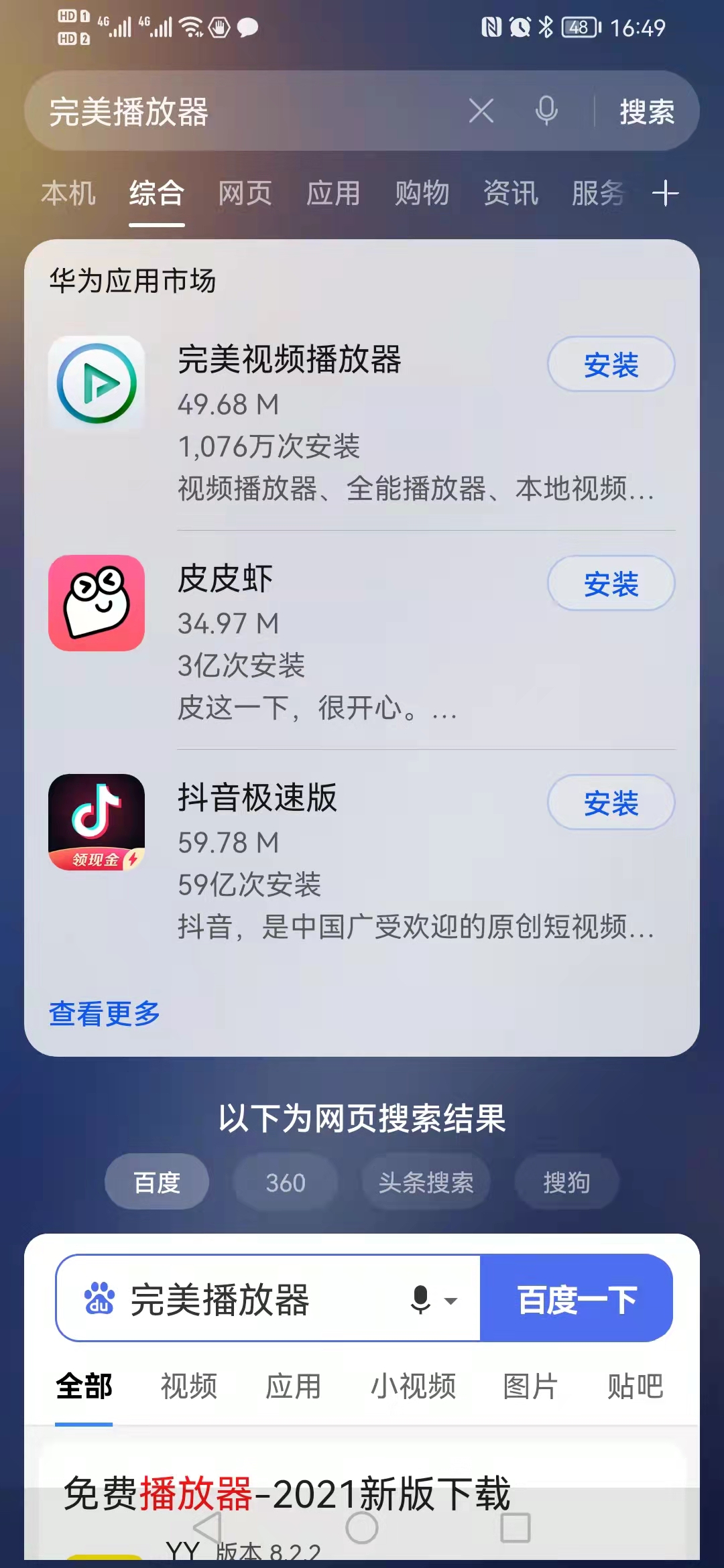Install 抖音极速版
Screen dimensions: 724x1568
(611, 803)
